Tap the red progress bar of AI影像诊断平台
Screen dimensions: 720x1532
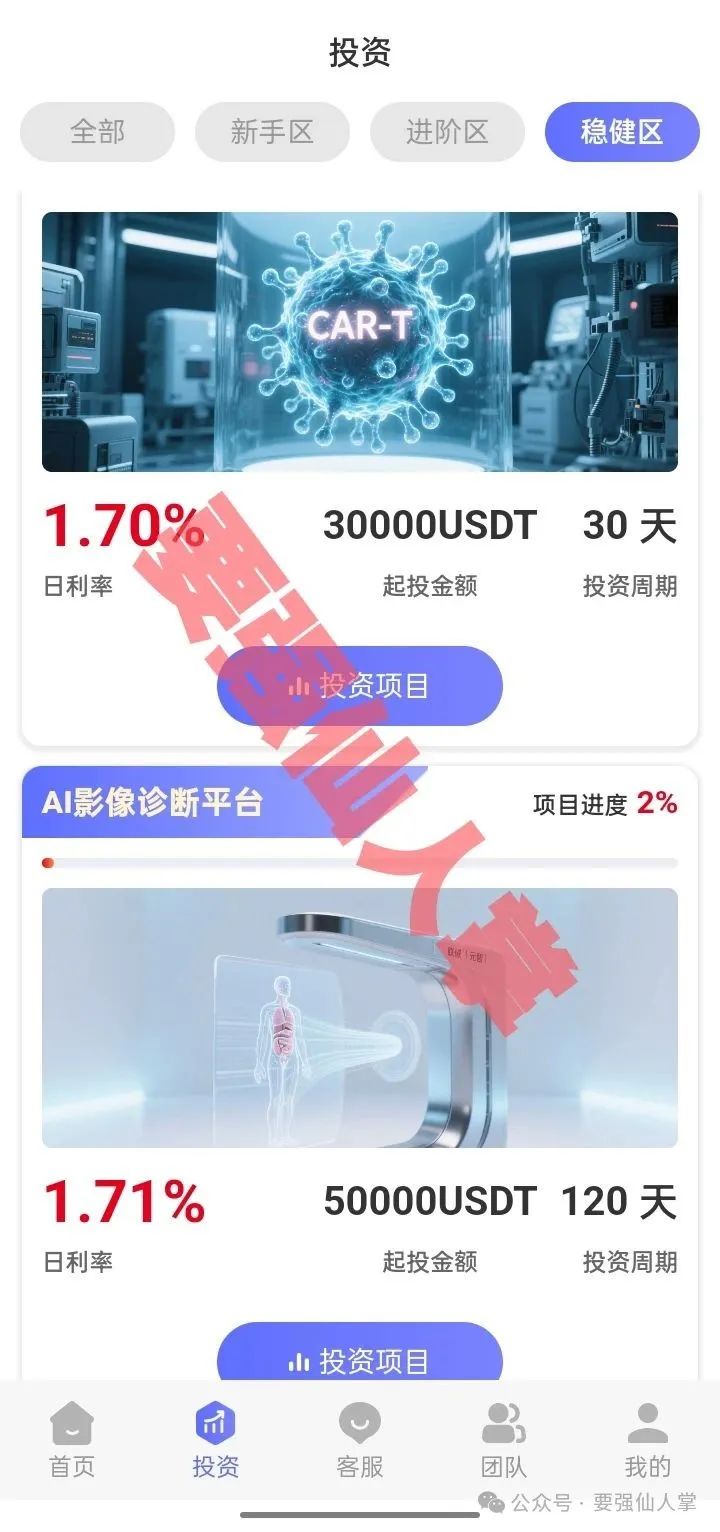pyautogui.click(x=47, y=860)
